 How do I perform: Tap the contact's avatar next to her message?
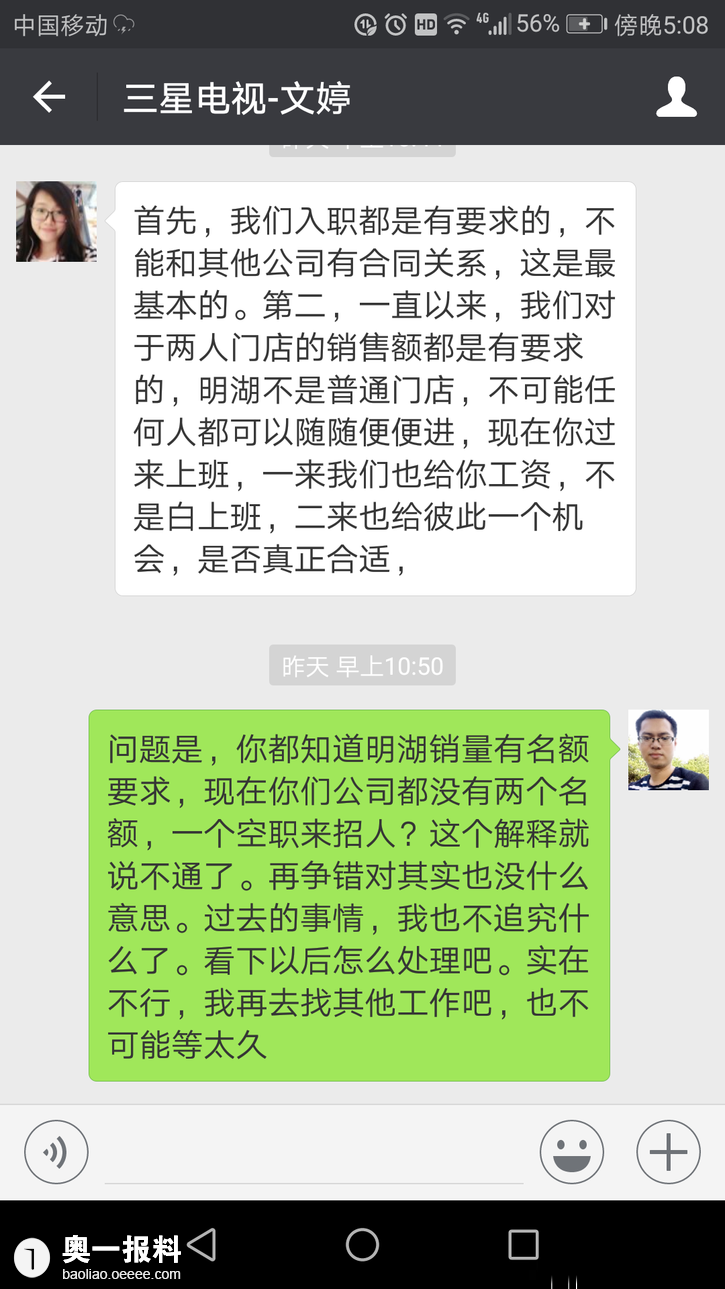click(56, 222)
